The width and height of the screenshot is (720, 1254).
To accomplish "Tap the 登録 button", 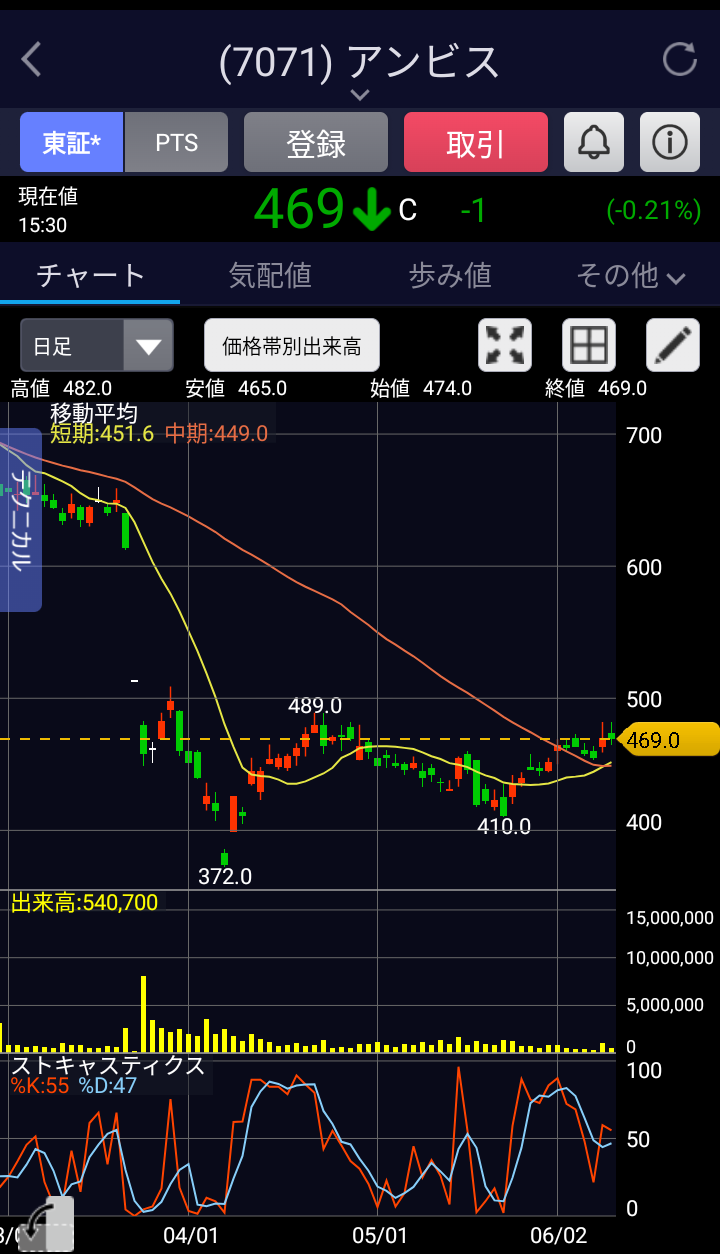I will click(x=316, y=143).
